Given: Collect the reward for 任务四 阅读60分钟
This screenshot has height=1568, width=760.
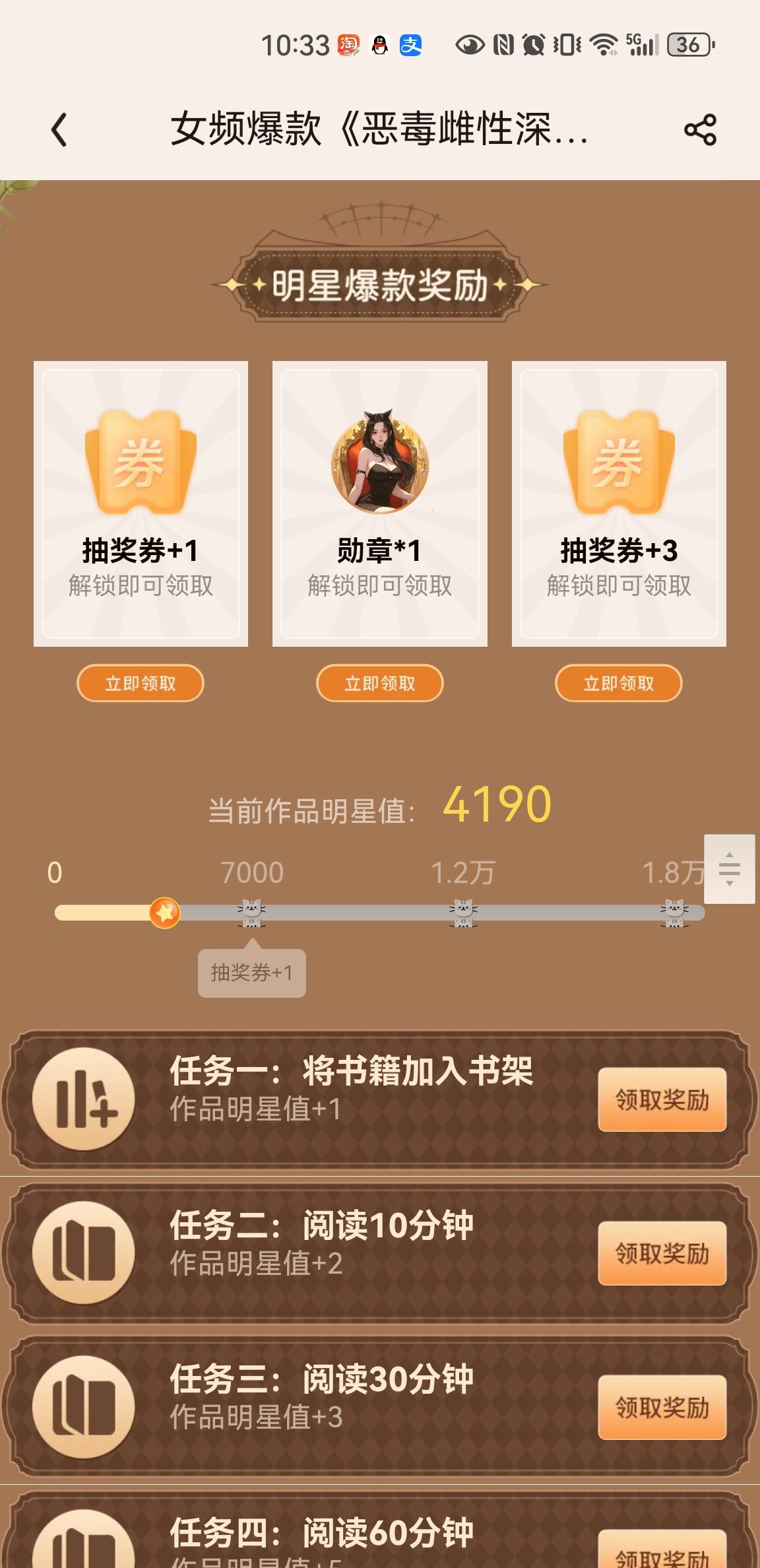Looking at the screenshot, I should tap(662, 1550).
